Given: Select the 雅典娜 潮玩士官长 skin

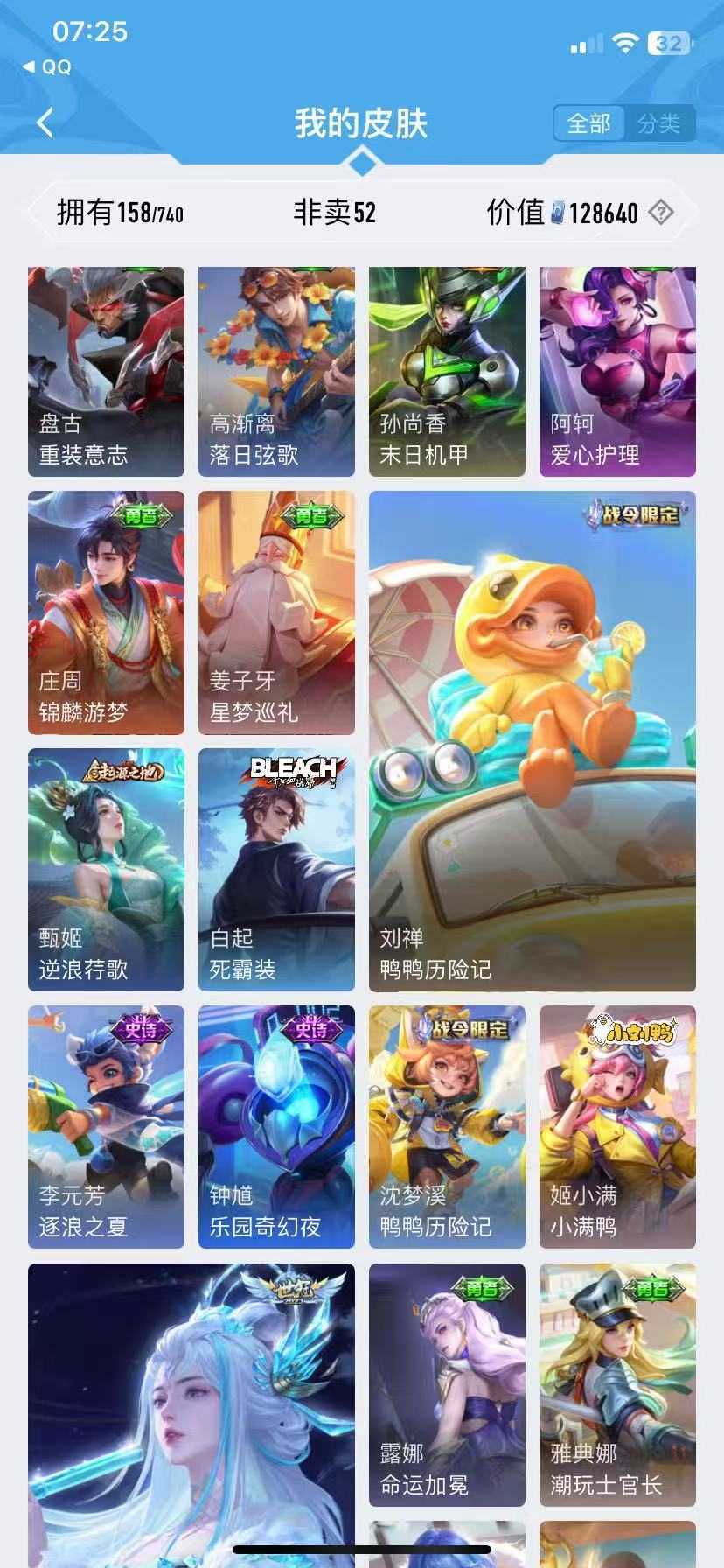Looking at the screenshot, I should pyautogui.click(x=617, y=1382).
